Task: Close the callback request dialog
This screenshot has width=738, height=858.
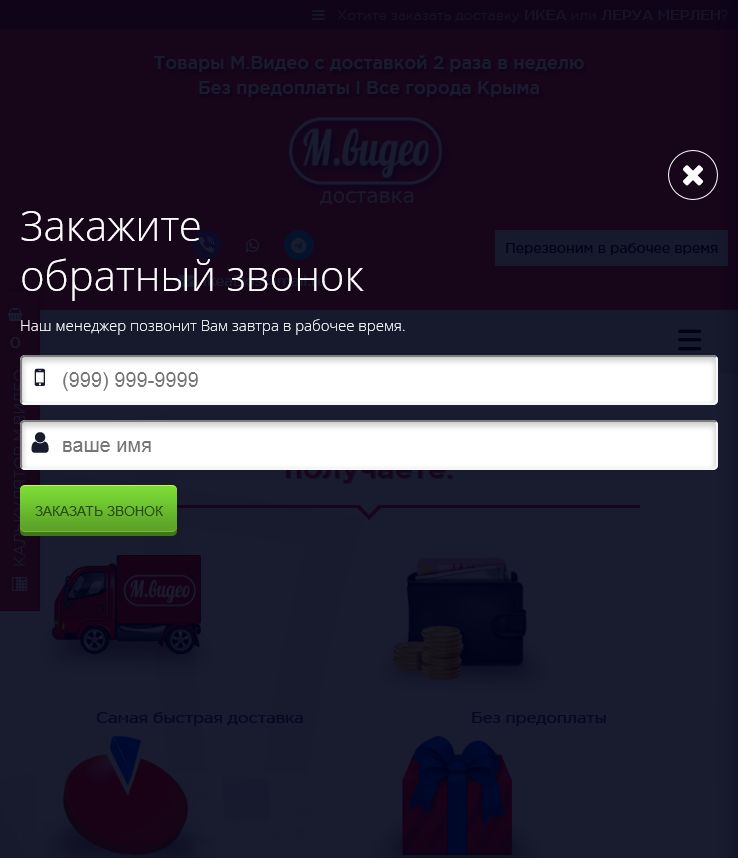Action: click(692, 175)
